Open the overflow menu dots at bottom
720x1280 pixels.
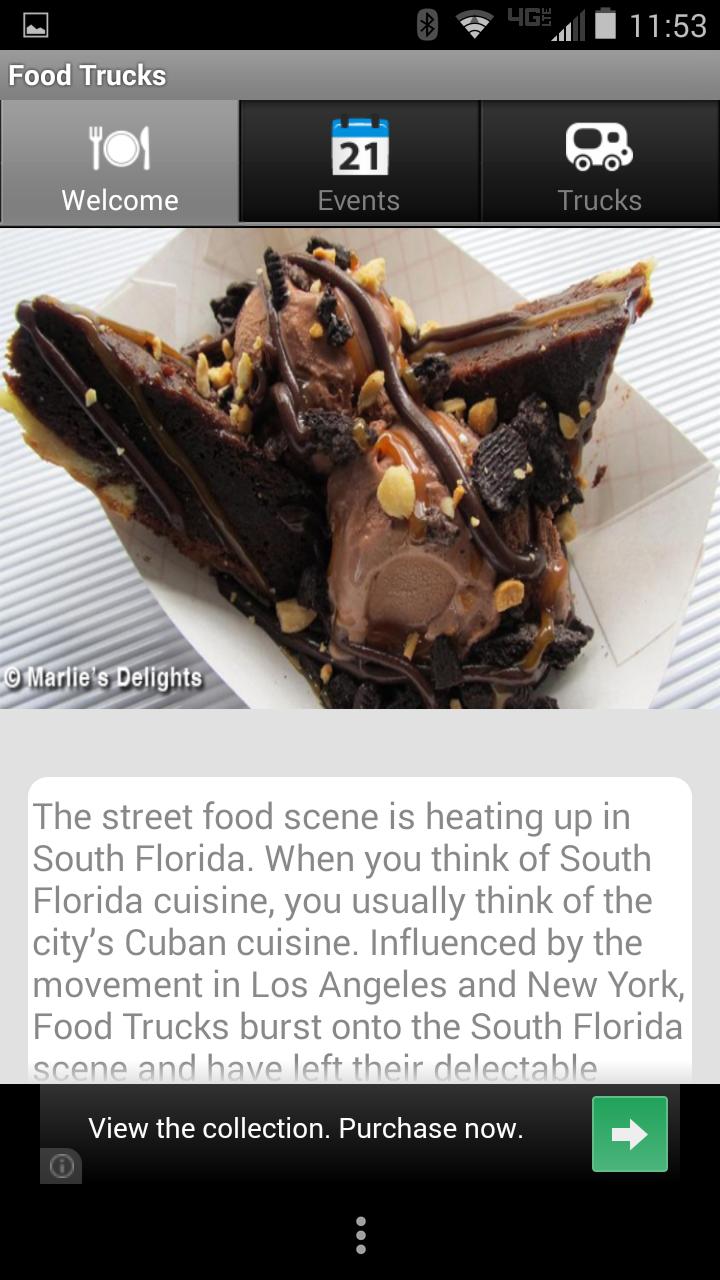pyautogui.click(x=360, y=1236)
